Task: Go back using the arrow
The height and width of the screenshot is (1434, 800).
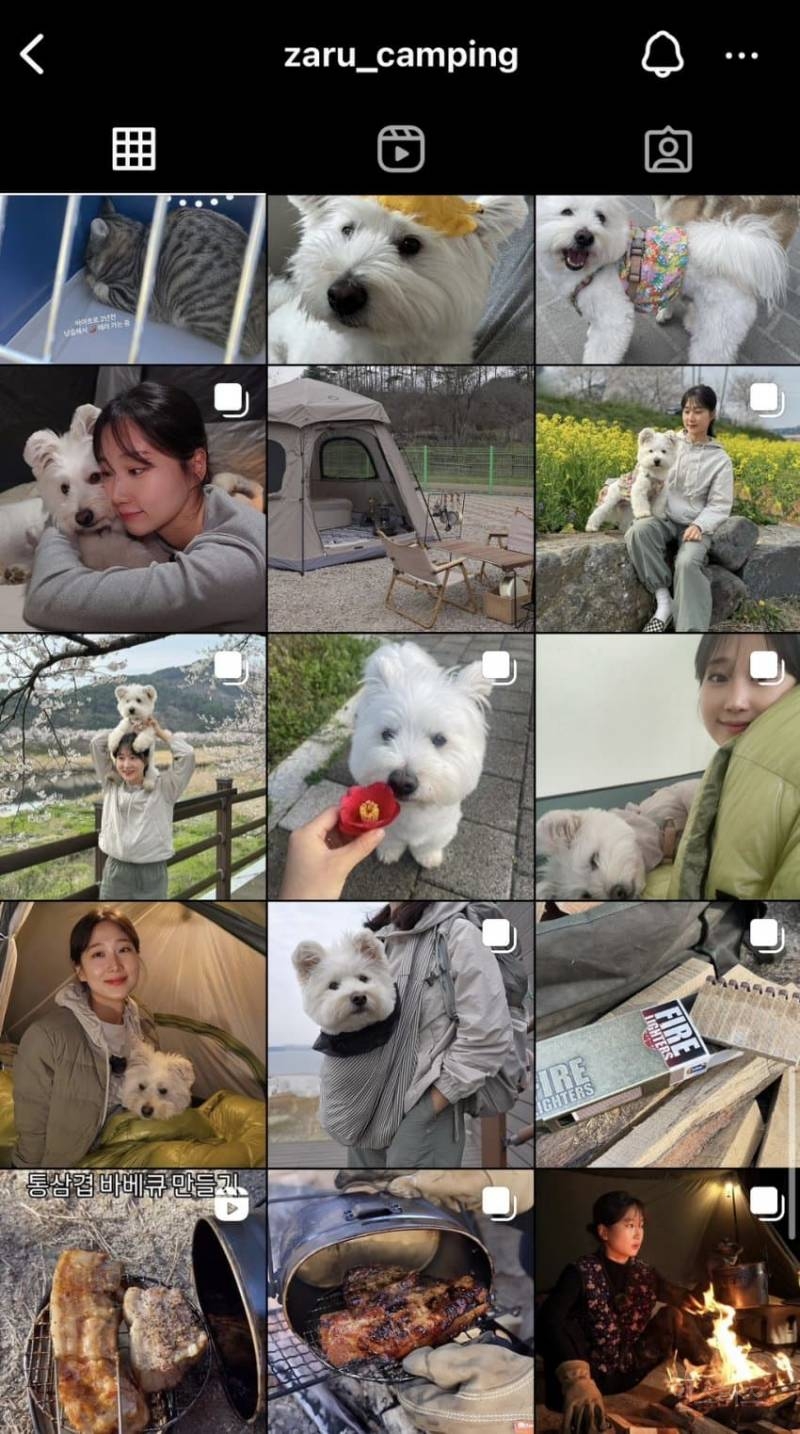Action: pyautogui.click(x=32, y=54)
